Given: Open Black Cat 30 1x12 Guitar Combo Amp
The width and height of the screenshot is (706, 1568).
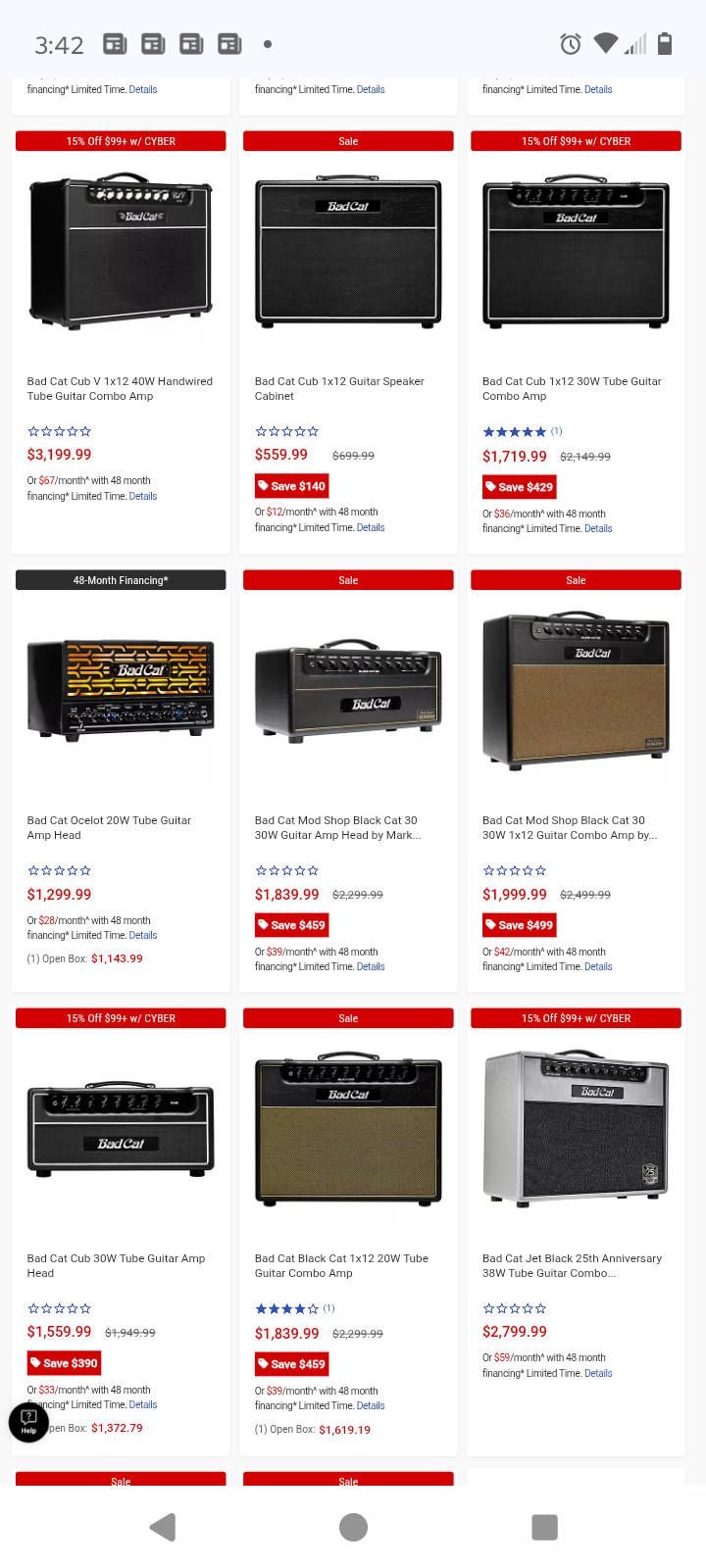Looking at the screenshot, I should [569, 828].
